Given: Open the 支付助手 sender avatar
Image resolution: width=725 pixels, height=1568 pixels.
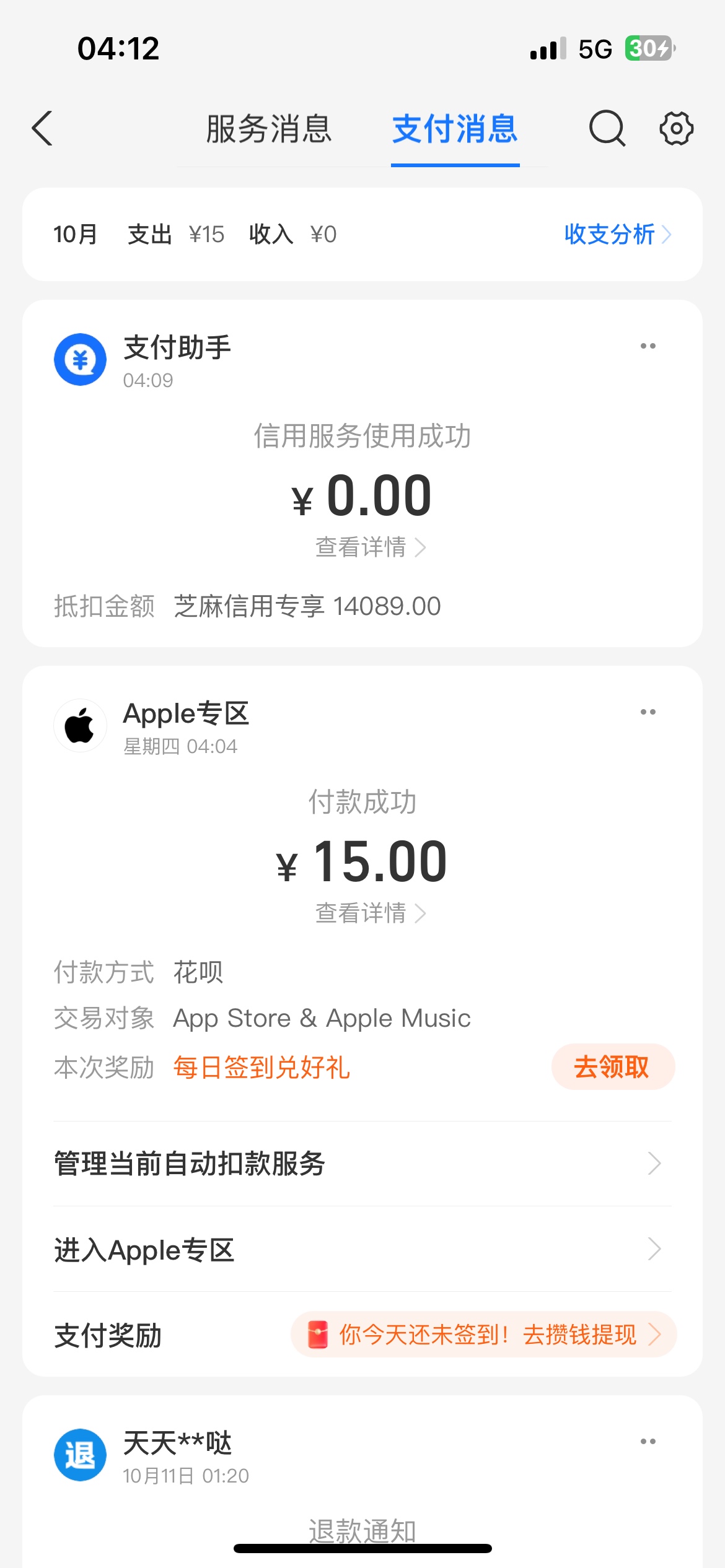Looking at the screenshot, I should click(81, 360).
